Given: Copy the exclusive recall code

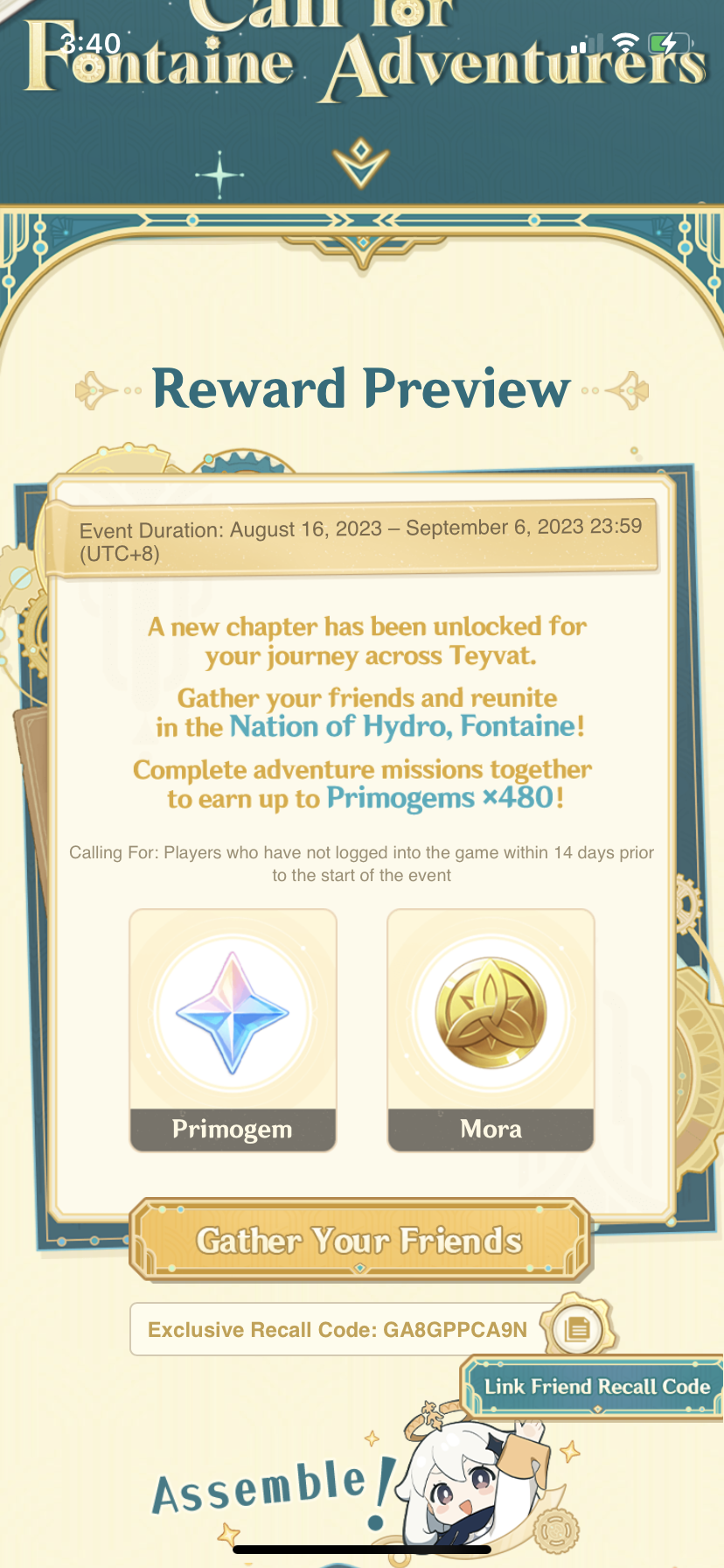Looking at the screenshot, I should click(577, 1329).
